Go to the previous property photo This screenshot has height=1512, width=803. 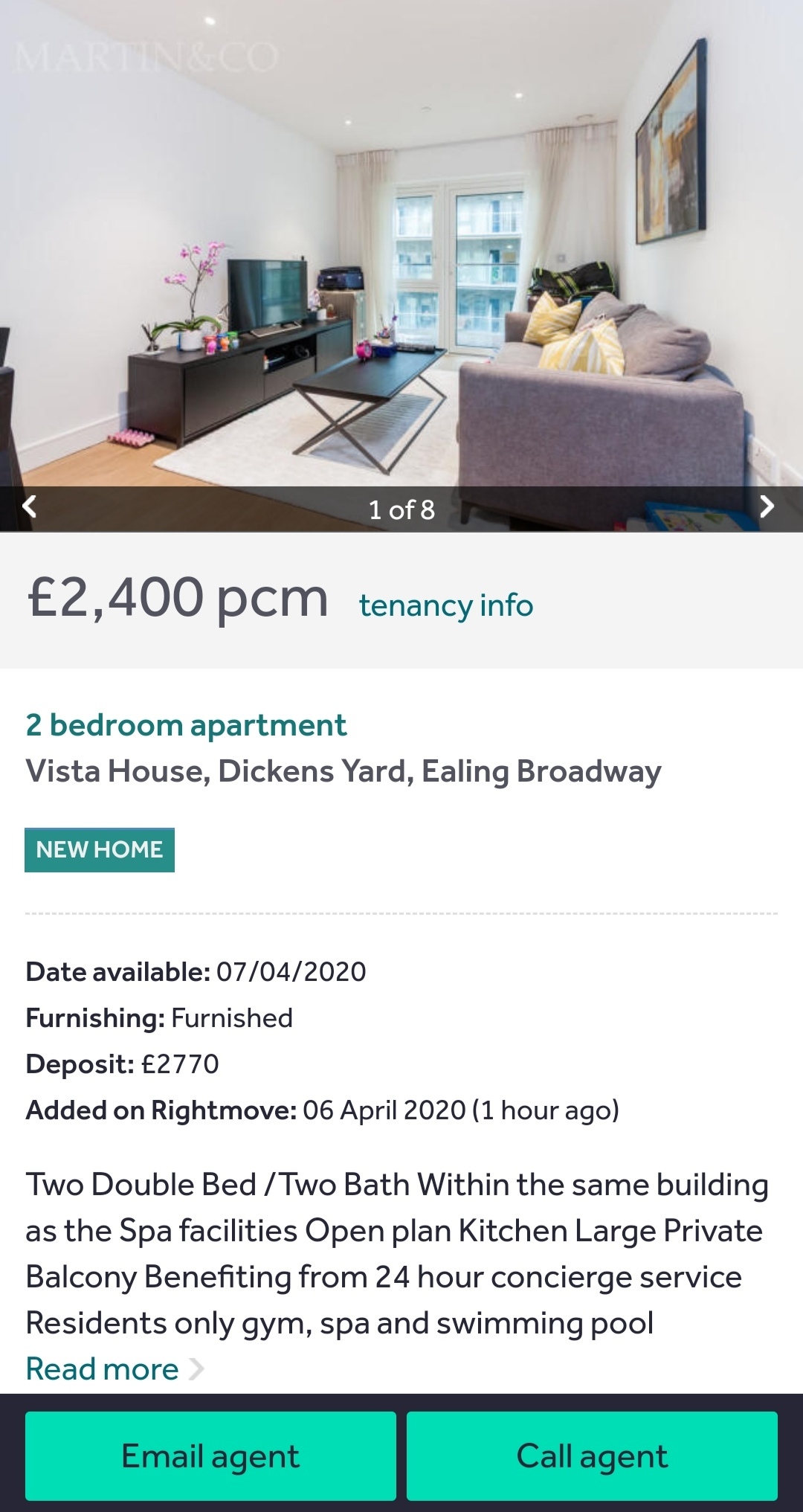coord(30,507)
